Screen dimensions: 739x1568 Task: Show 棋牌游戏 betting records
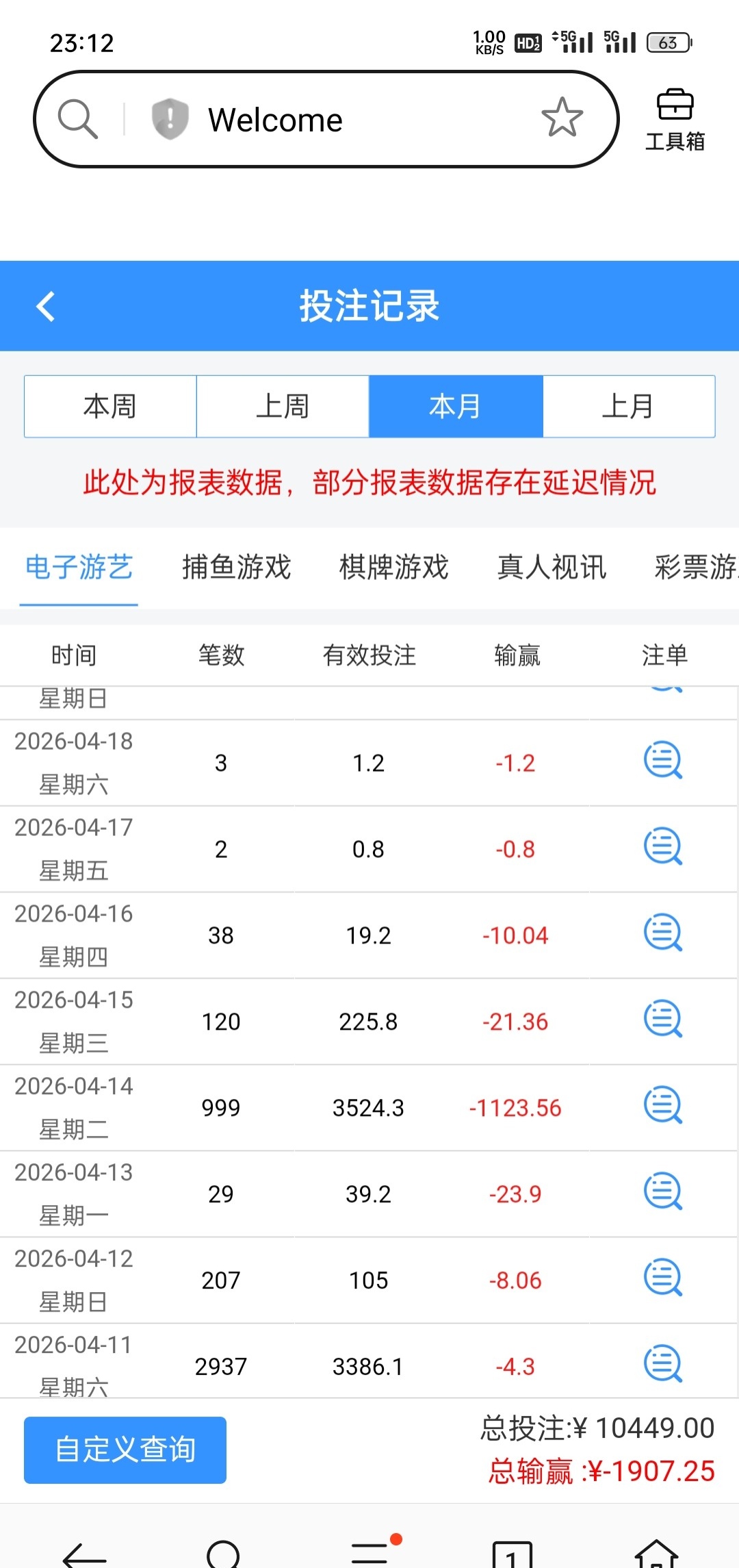394,568
